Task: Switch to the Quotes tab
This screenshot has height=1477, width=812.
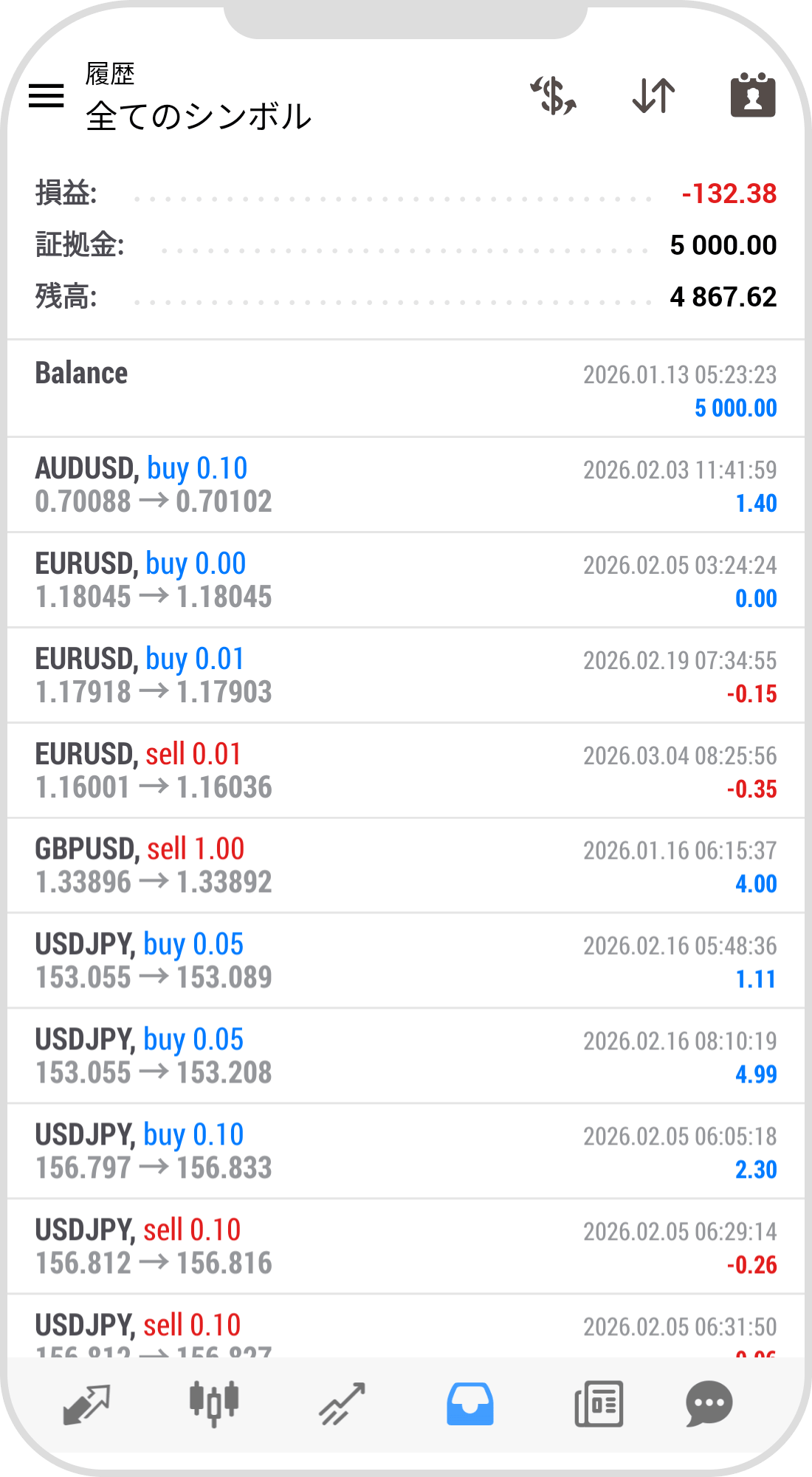Action: [x=86, y=1404]
